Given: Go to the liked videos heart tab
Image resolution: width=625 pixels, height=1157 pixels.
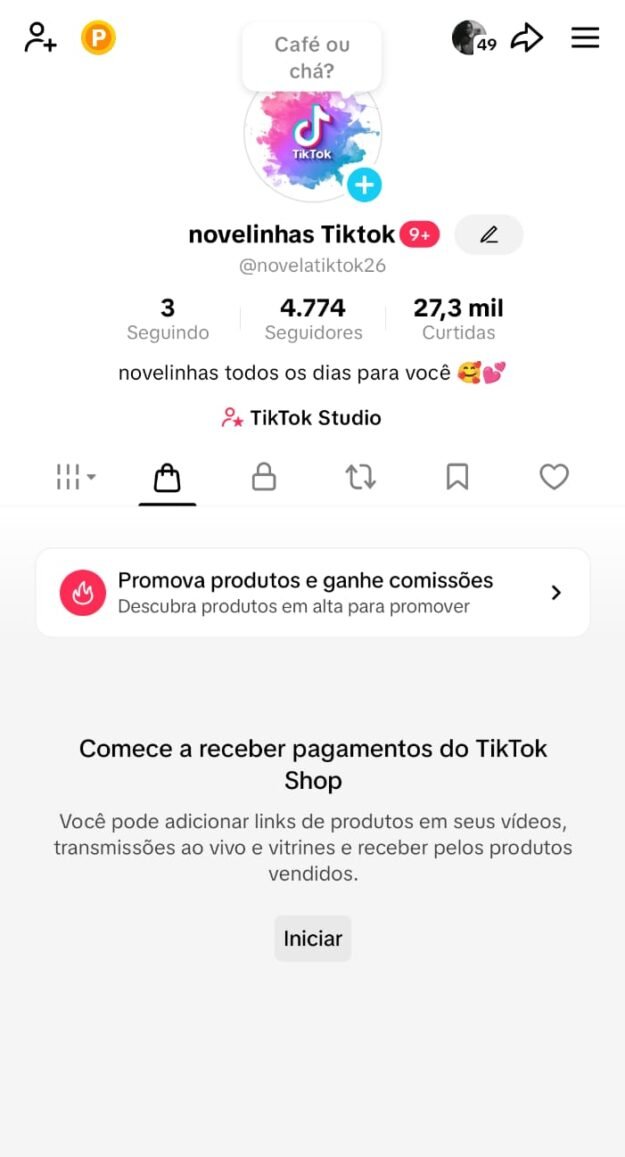Looking at the screenshot, I should (554, 478).
